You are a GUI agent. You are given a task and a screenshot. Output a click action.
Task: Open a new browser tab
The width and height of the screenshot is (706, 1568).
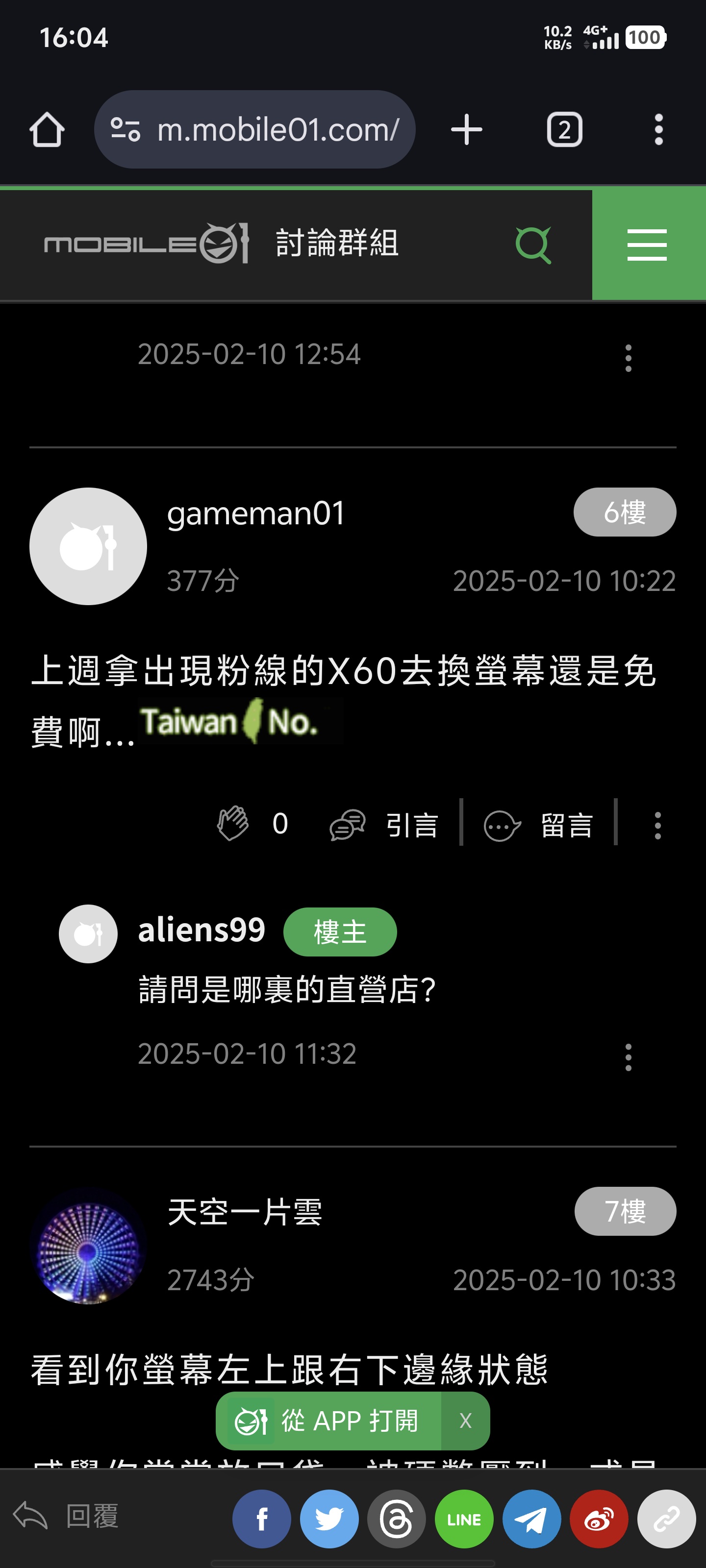tap(466, 130)
